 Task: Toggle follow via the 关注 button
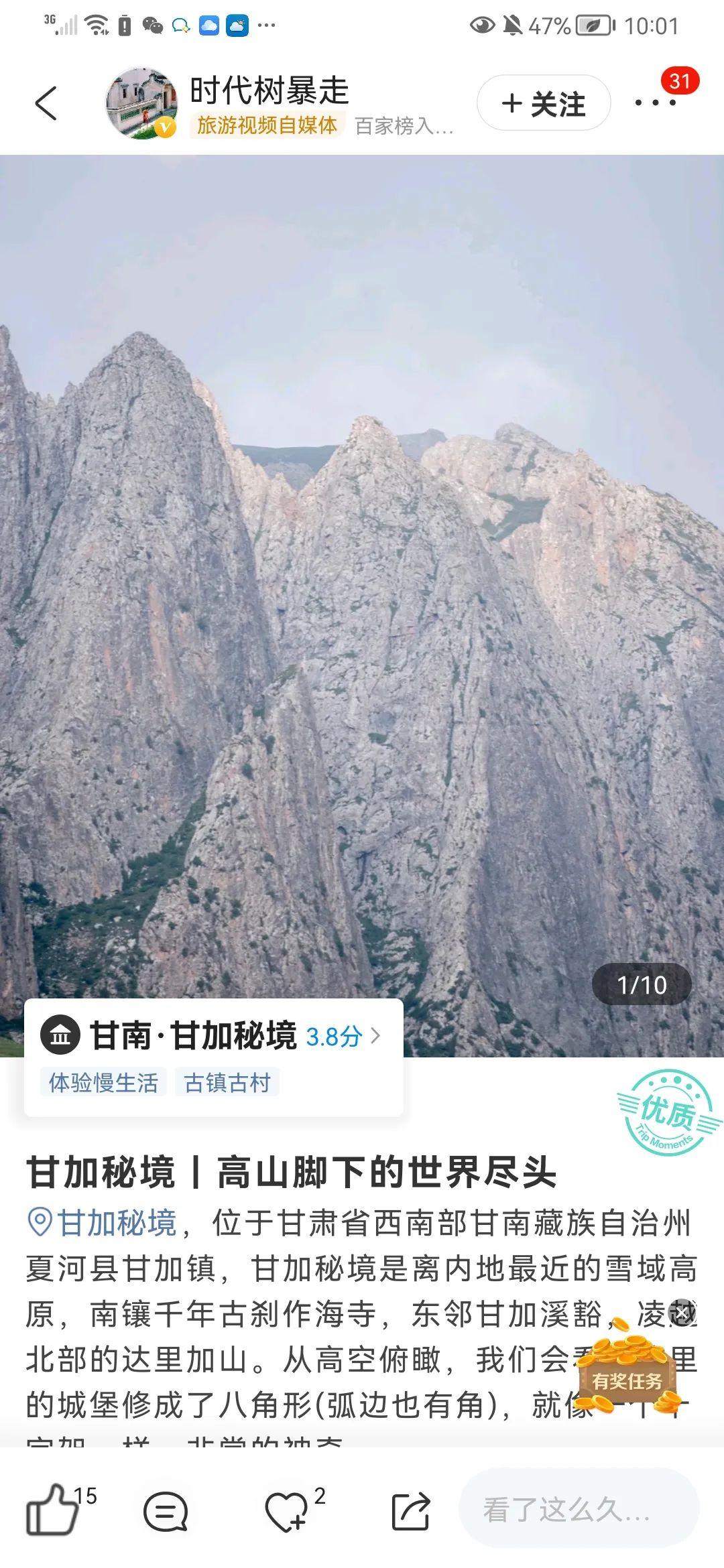click(x=543, y=104)
